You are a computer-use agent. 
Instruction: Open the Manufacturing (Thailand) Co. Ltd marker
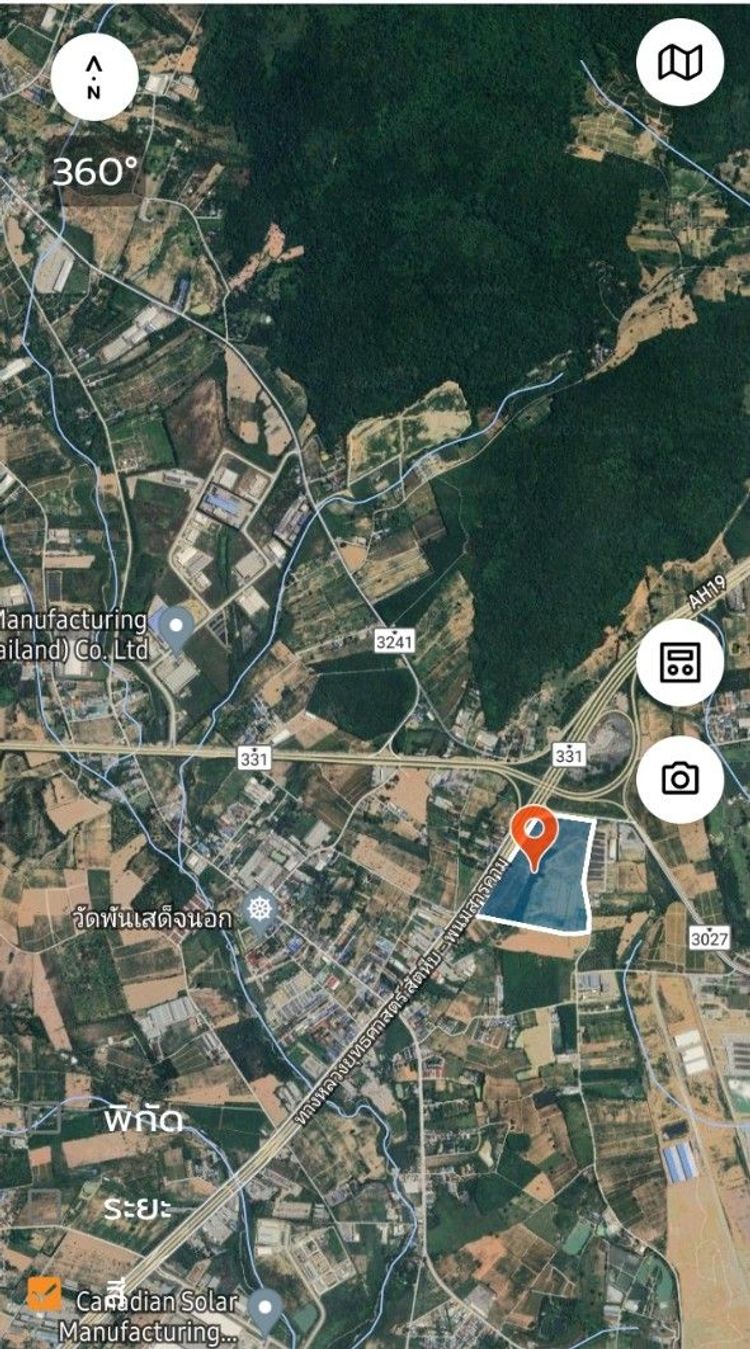178,628
